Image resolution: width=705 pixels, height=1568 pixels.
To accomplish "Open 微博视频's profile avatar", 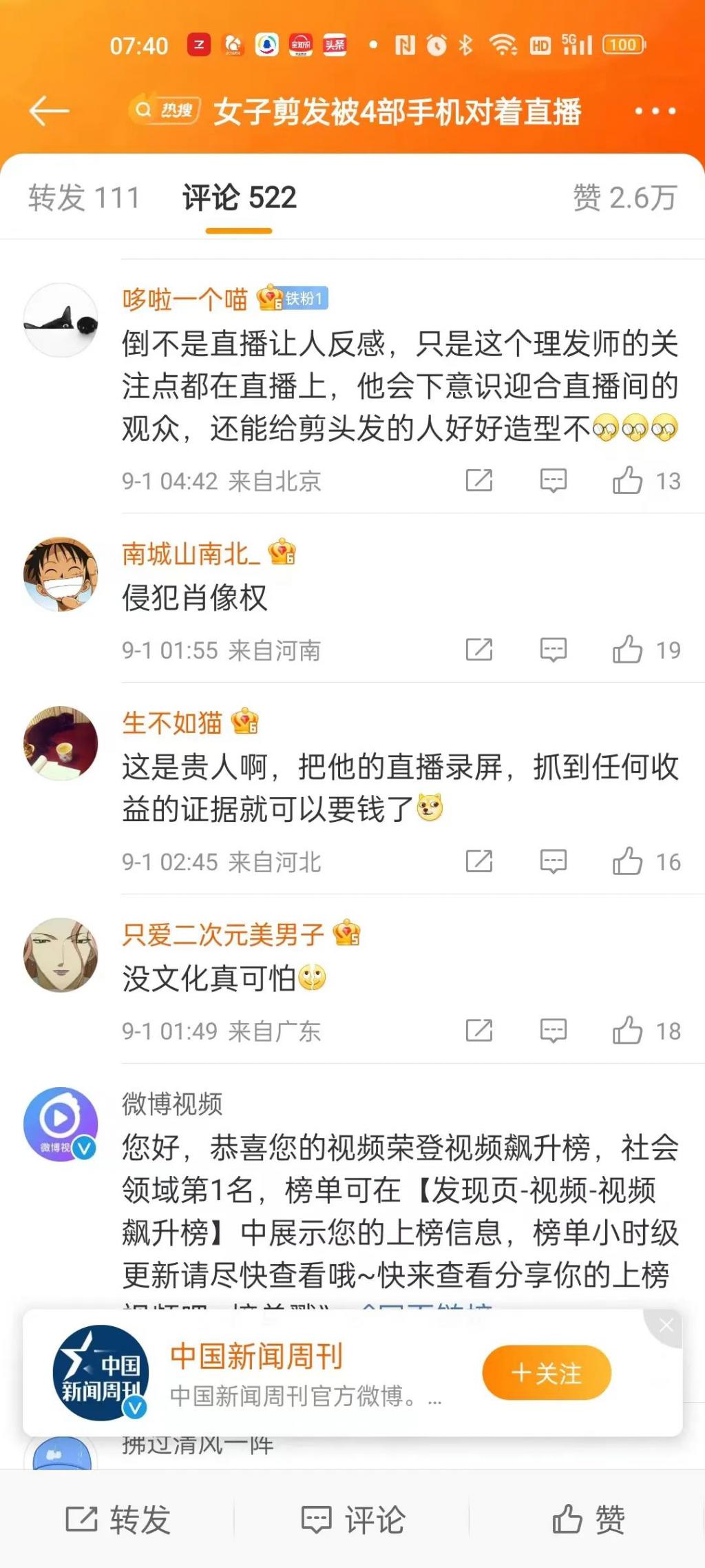I will coord(61,1124).
